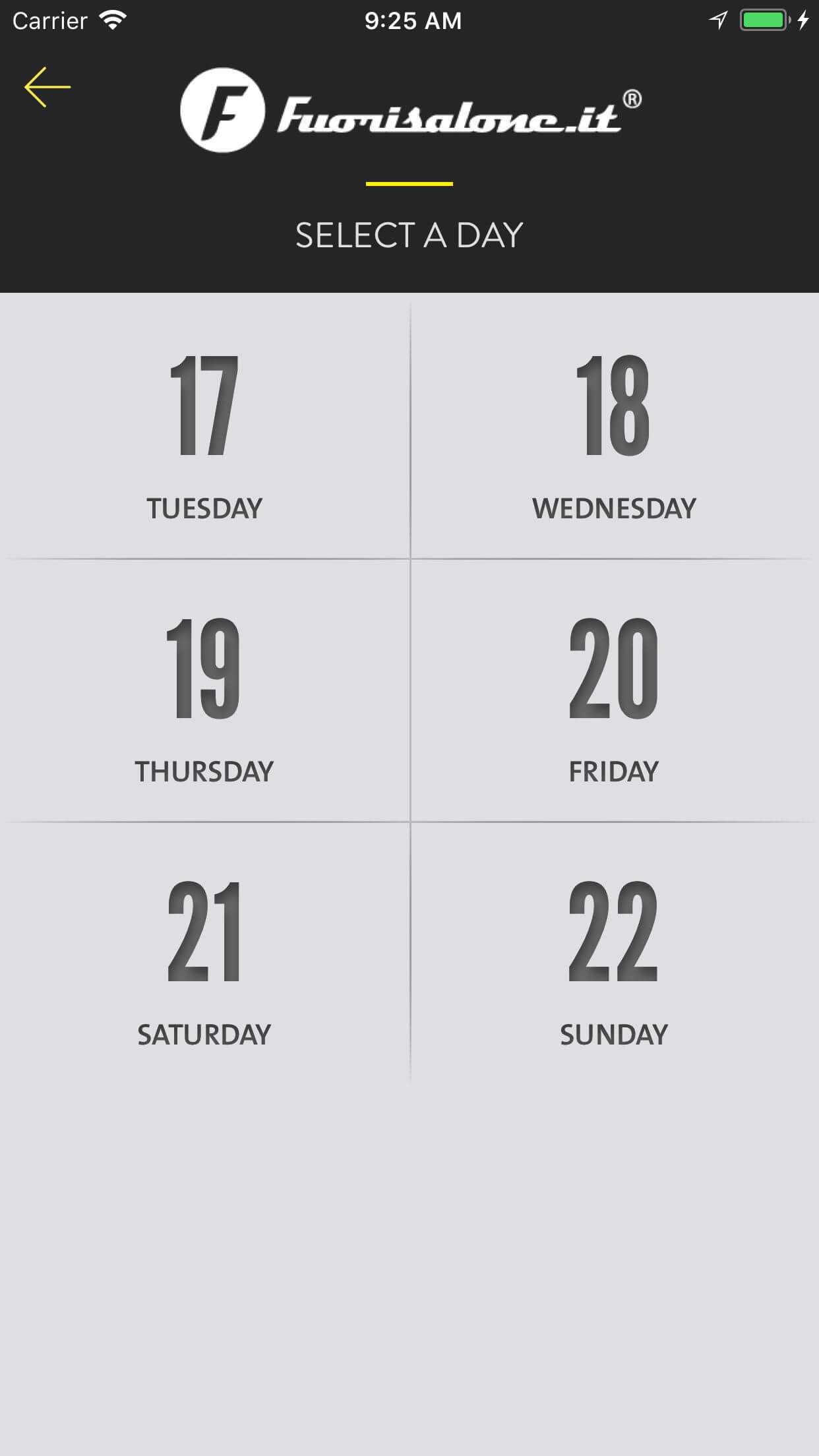Image resolution: width=819 pixels, height=1456 pixels.
Task: Select Tuesday the 17th
Action: tap(204, 427)
